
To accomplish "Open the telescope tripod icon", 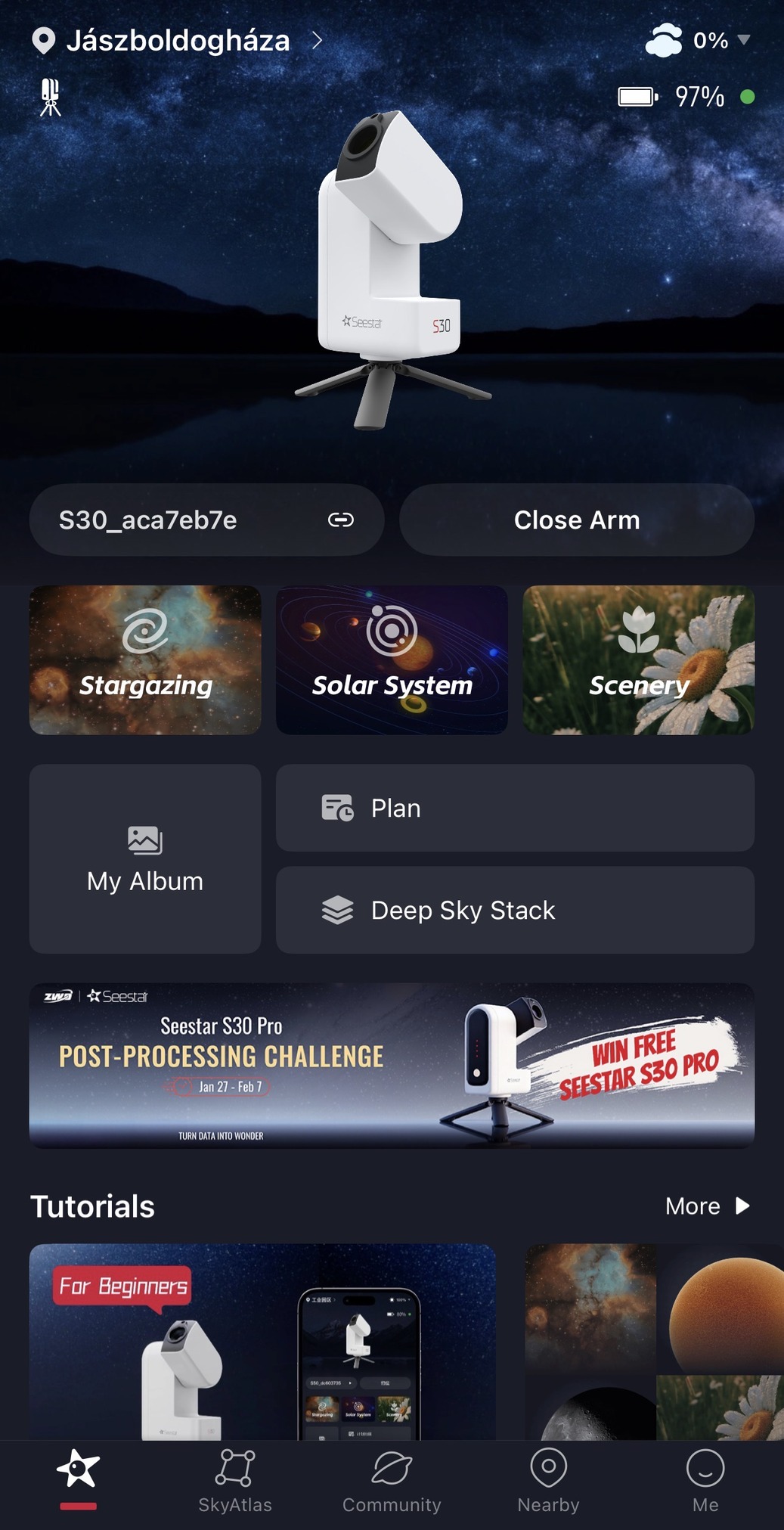I will click(x=50, y=98).
